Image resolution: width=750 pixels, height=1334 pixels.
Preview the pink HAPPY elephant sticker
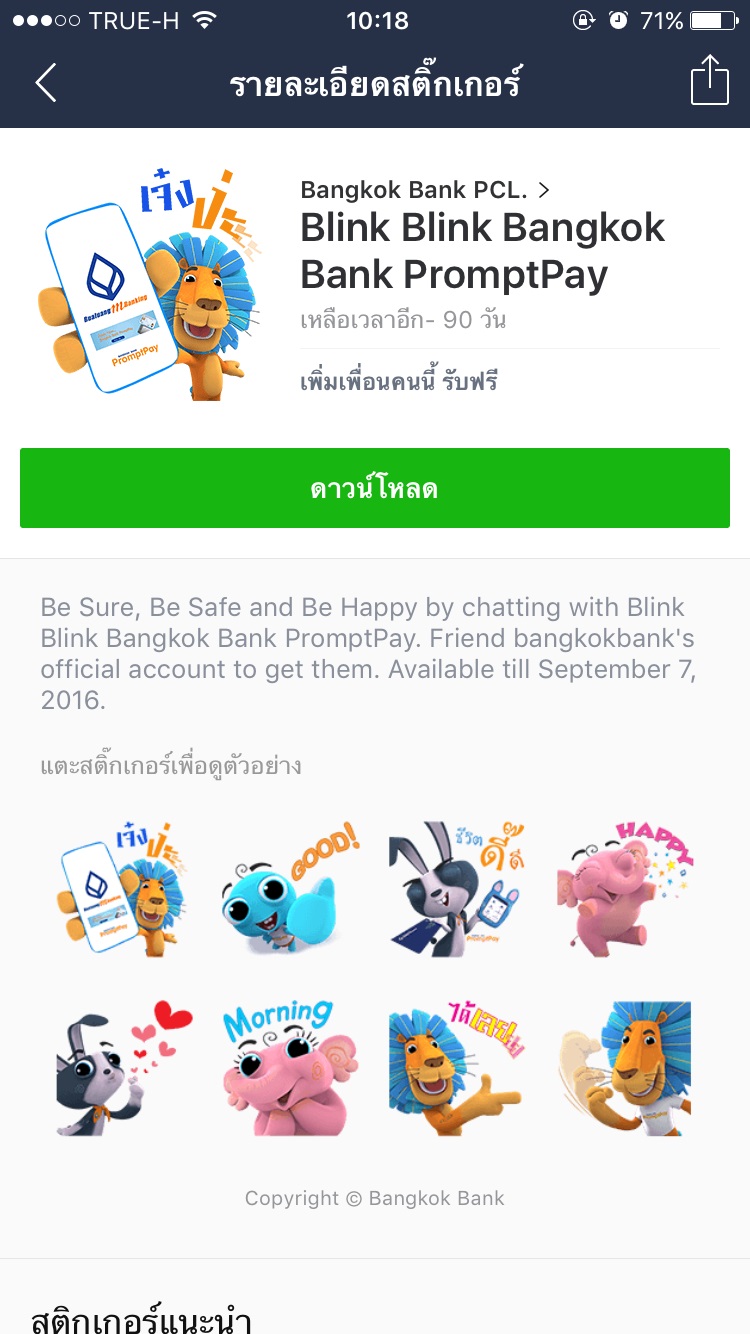(625, 890)
